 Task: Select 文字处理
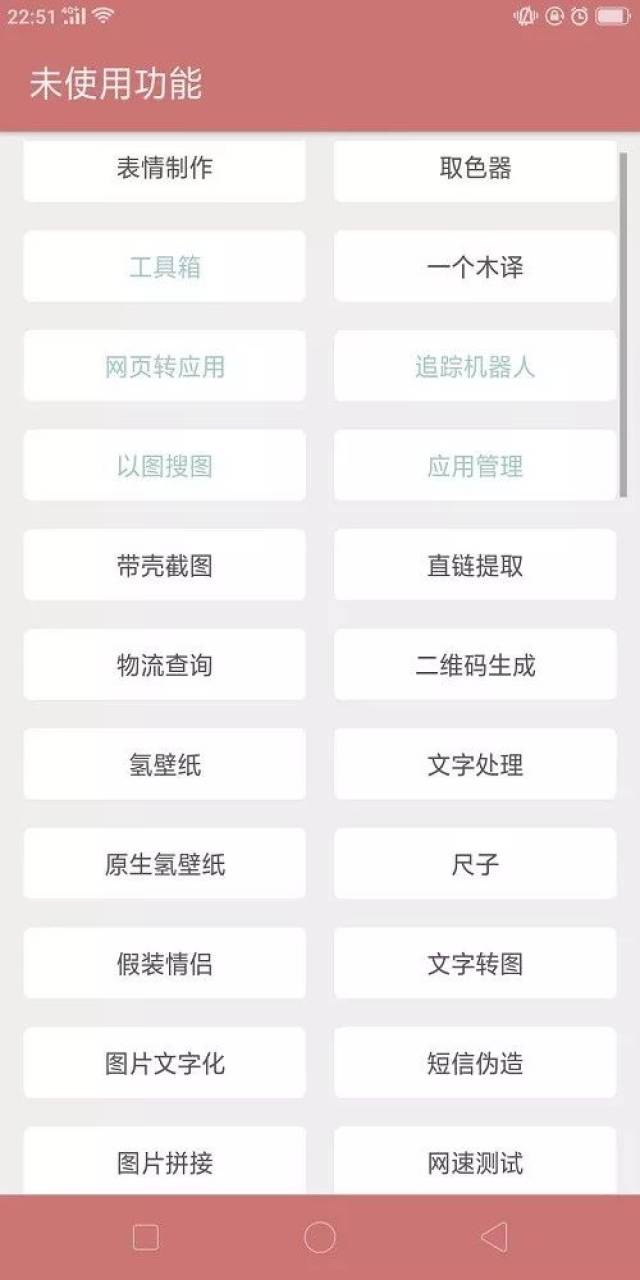click(x=475, y=765)
